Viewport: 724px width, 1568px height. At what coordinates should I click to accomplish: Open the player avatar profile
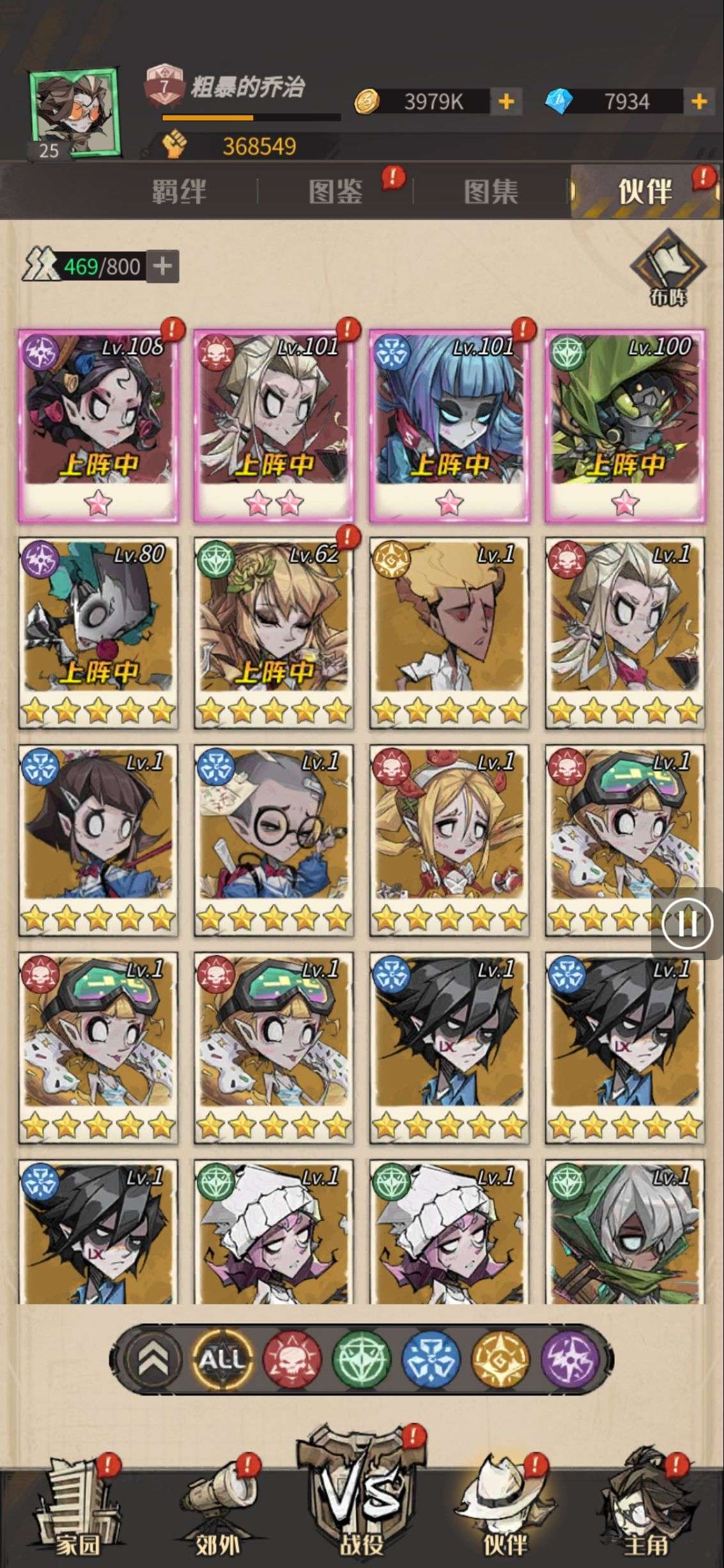coord(75,114)
